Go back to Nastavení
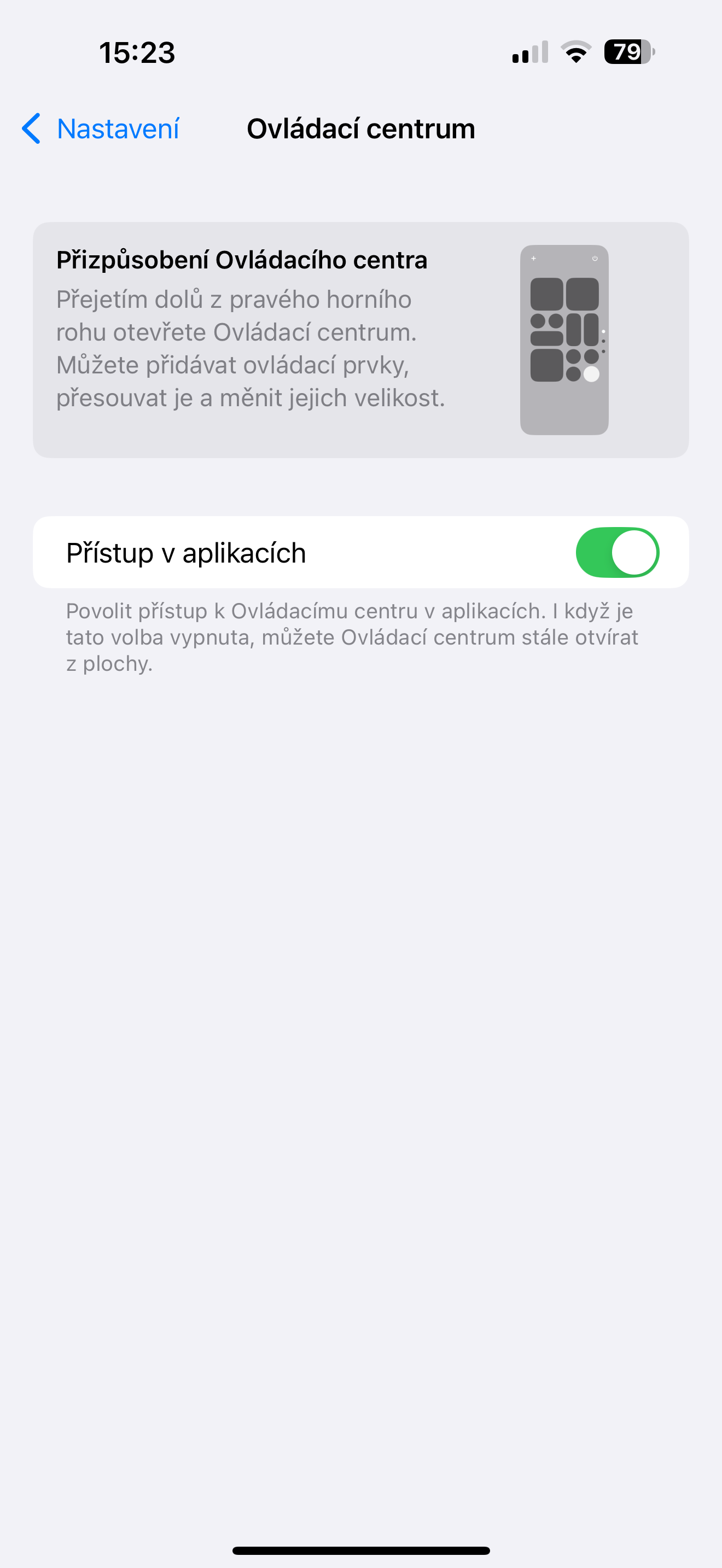 101,128
